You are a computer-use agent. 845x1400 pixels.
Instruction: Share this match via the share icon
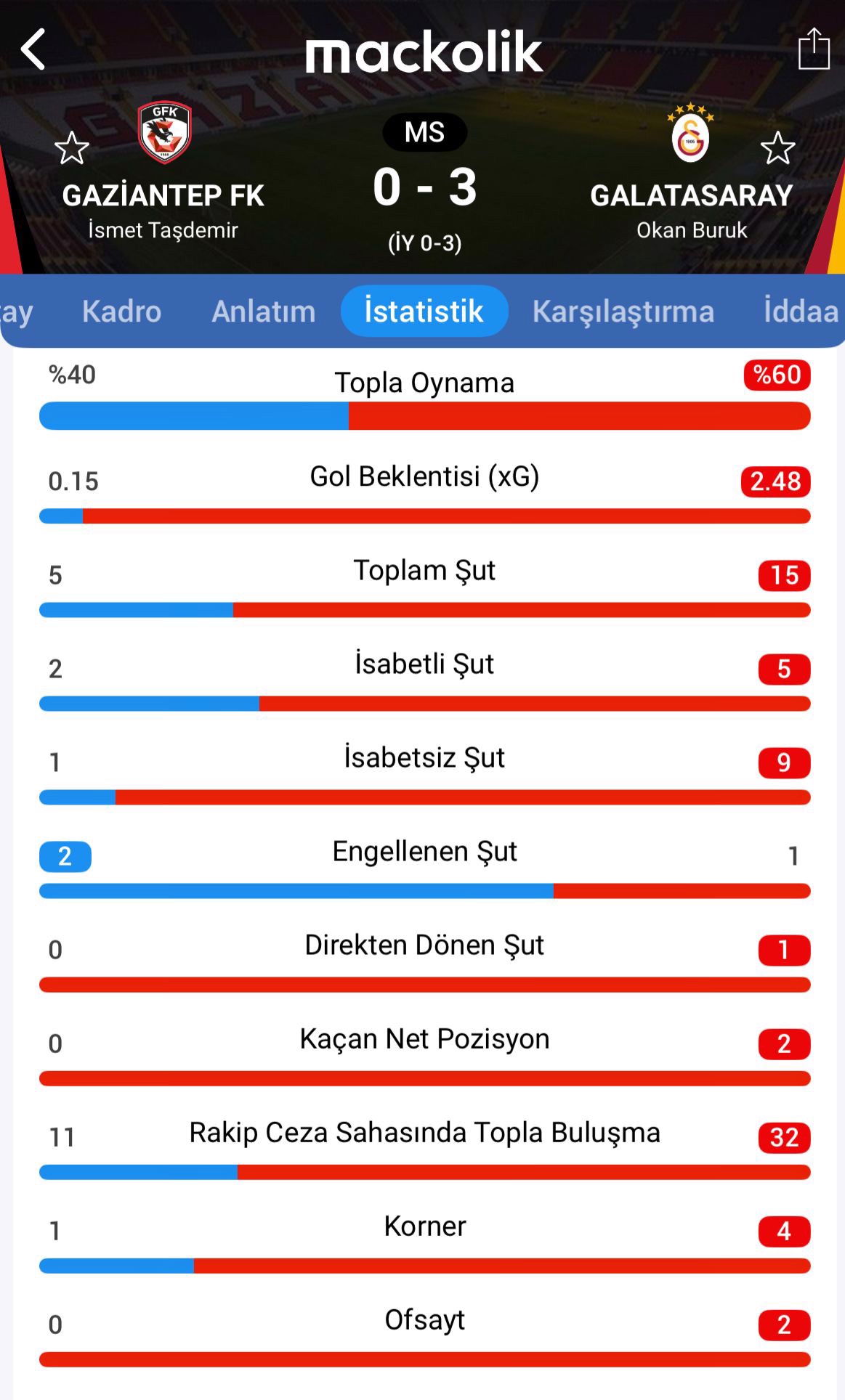pyautogui.click(x=814, y=49)
